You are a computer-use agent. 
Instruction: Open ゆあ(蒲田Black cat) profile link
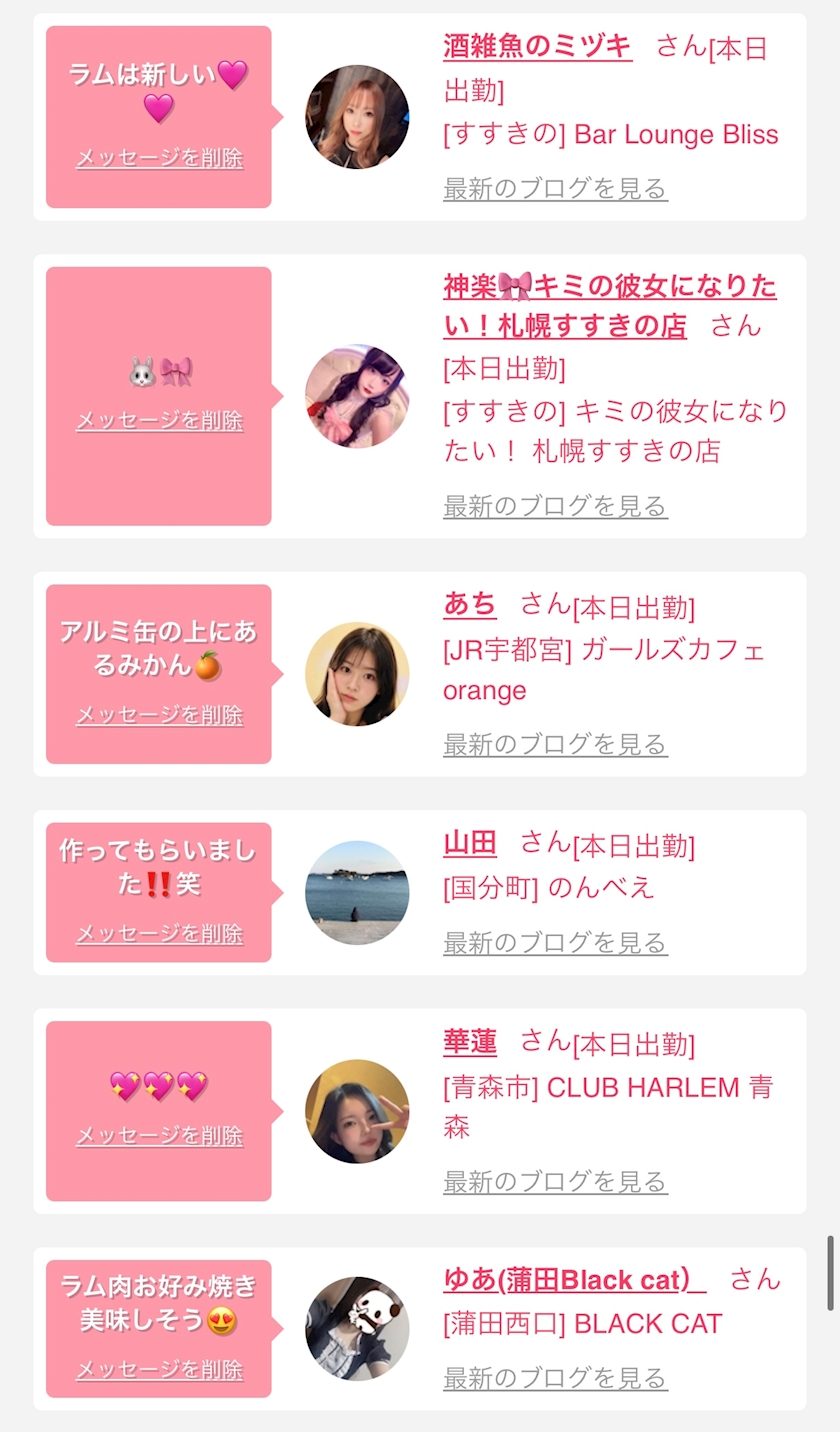[x=574, y=1279]
